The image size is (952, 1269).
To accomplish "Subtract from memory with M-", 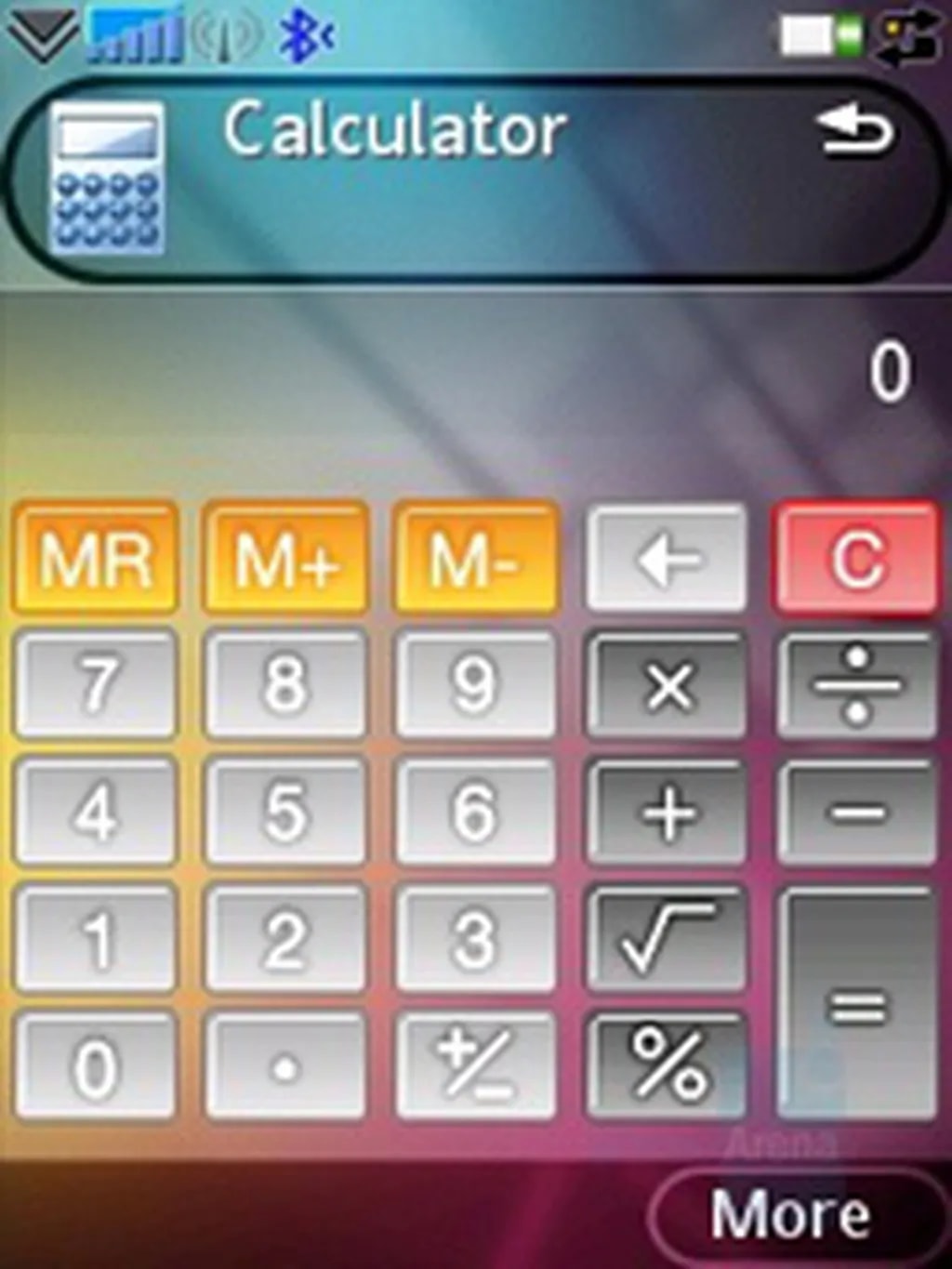I will pyautogui.click(x=475, y=559).
